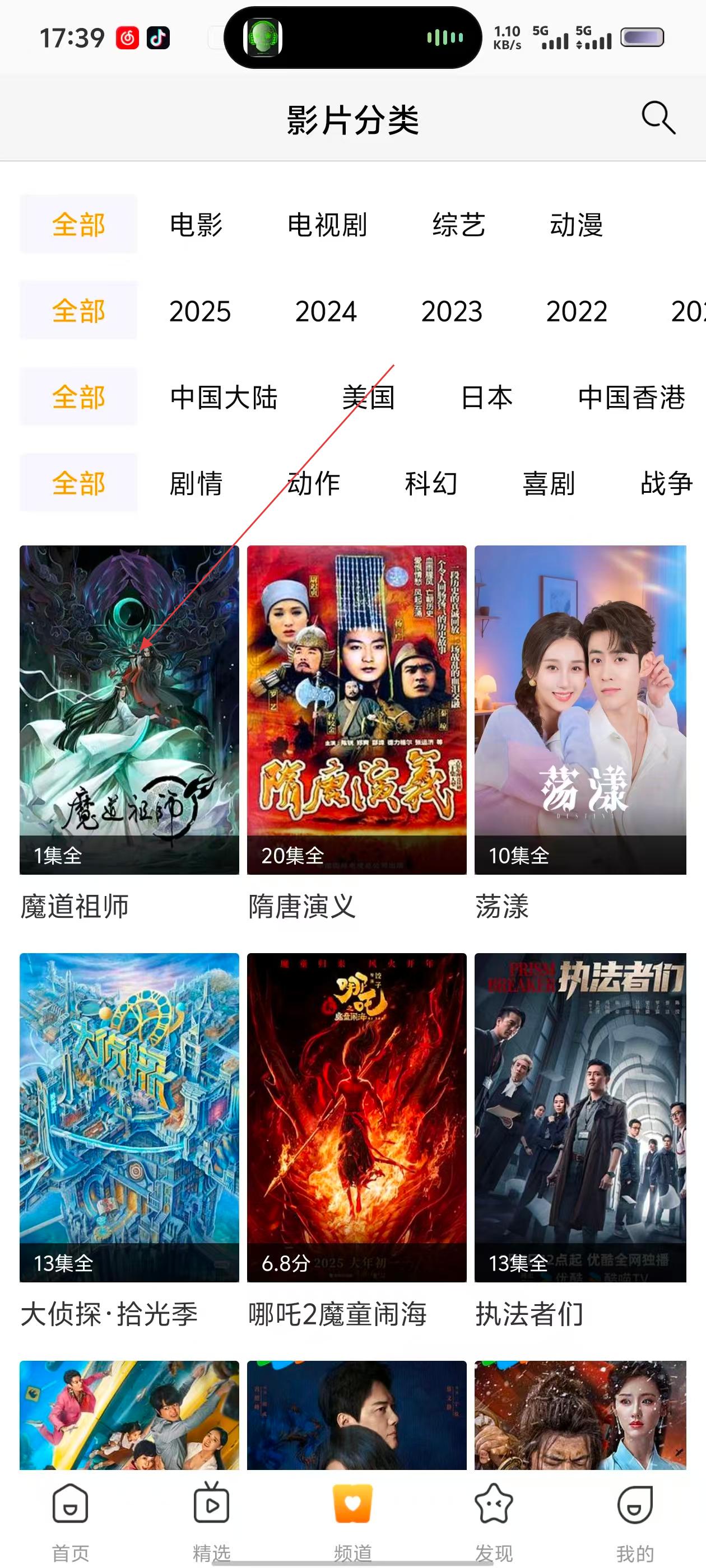Open the 魔道祖师 poster

point(129,710)
